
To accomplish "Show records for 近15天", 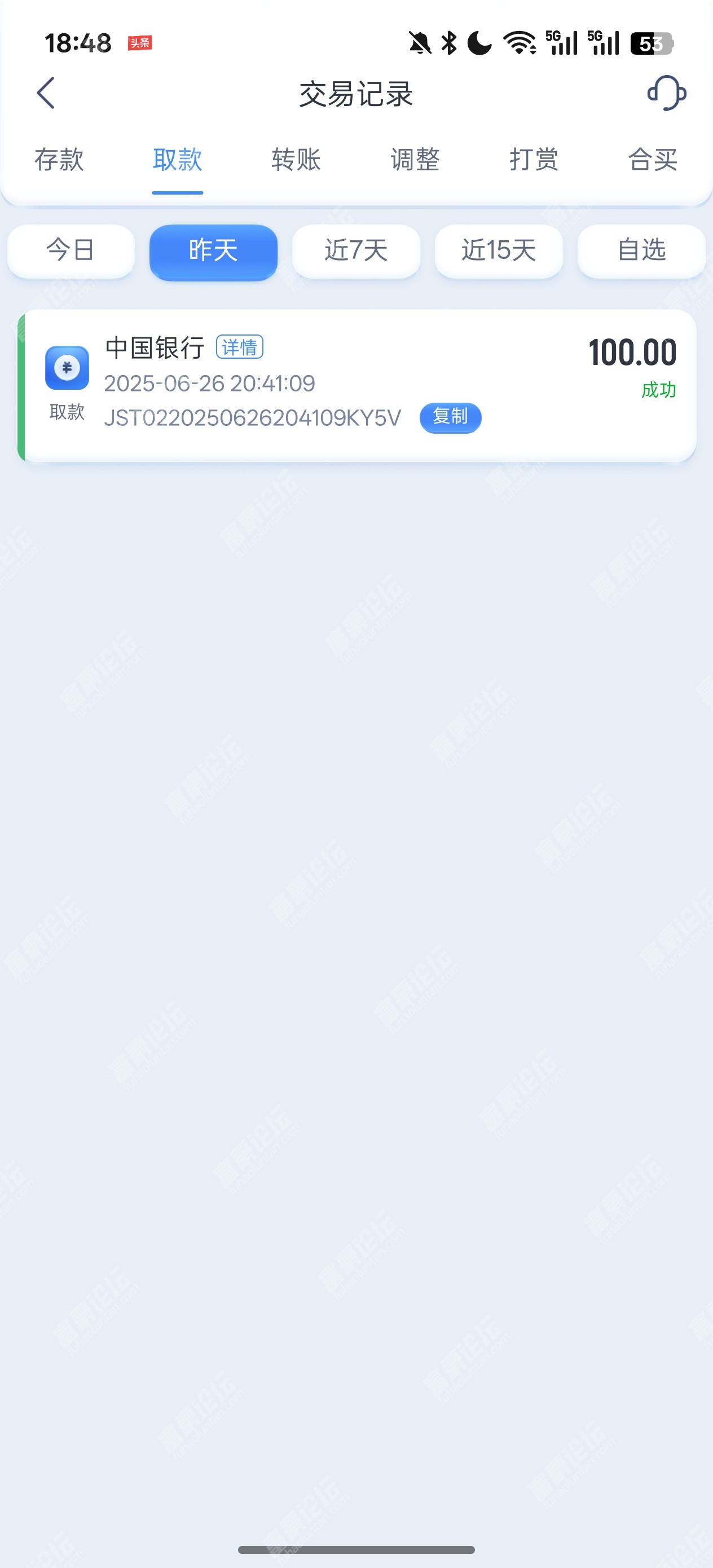I will pyautogui.click(x=499, y=250).
